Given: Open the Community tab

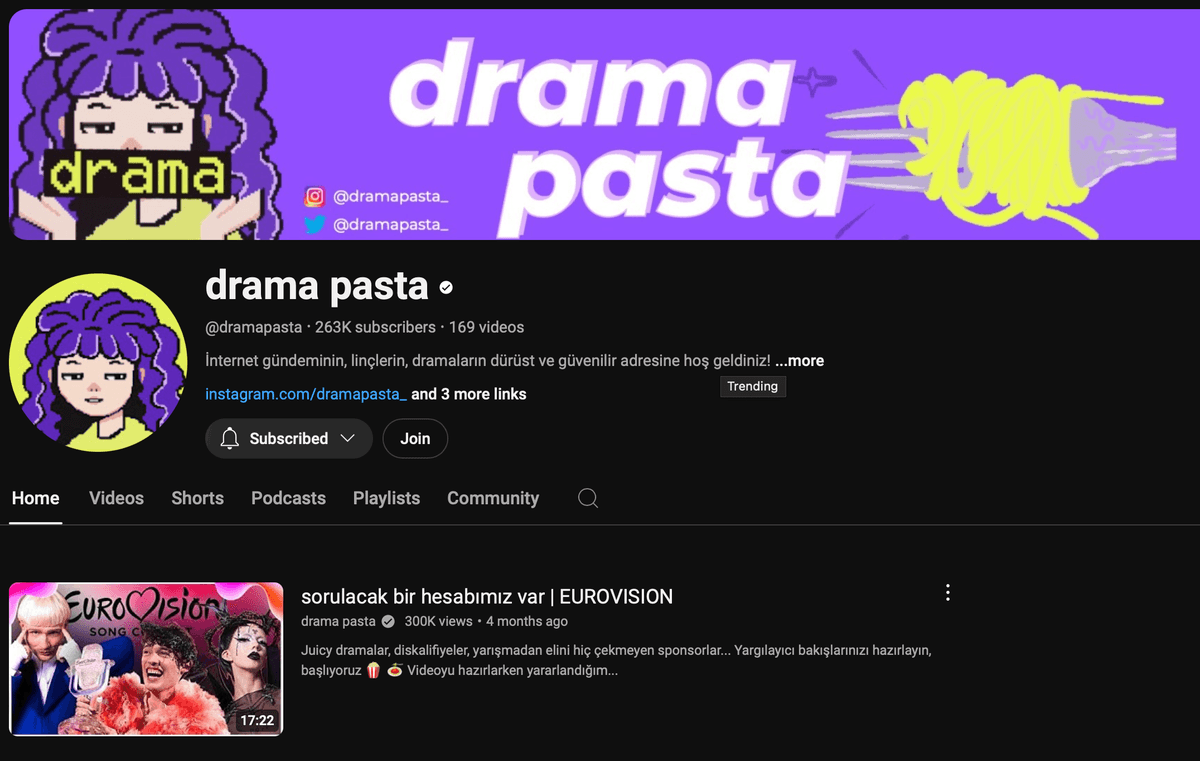Looking at the screenshot, I should 492,498.
